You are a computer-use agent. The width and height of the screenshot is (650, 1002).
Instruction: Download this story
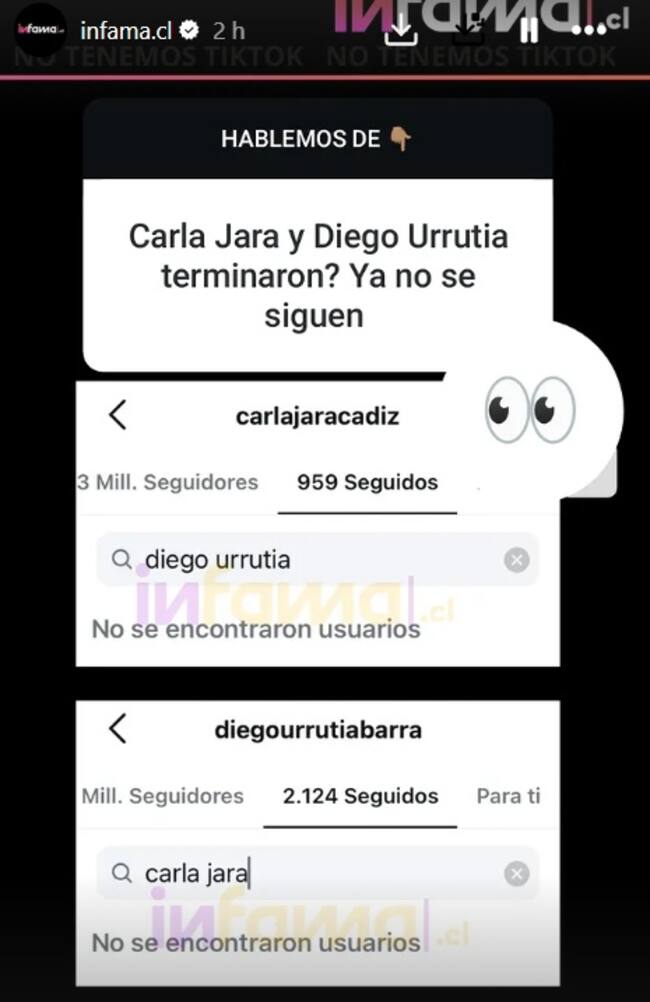(401, 30)
